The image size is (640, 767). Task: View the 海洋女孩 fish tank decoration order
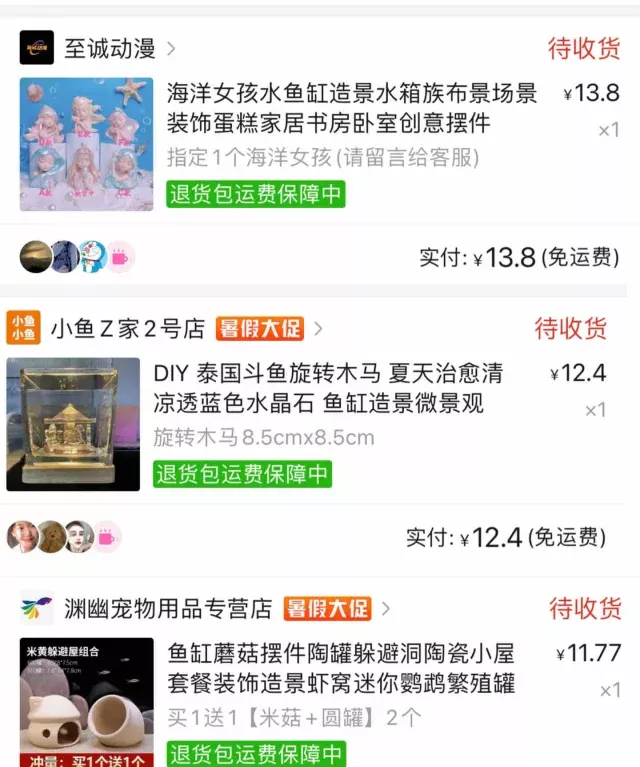(x=352, y=109)
